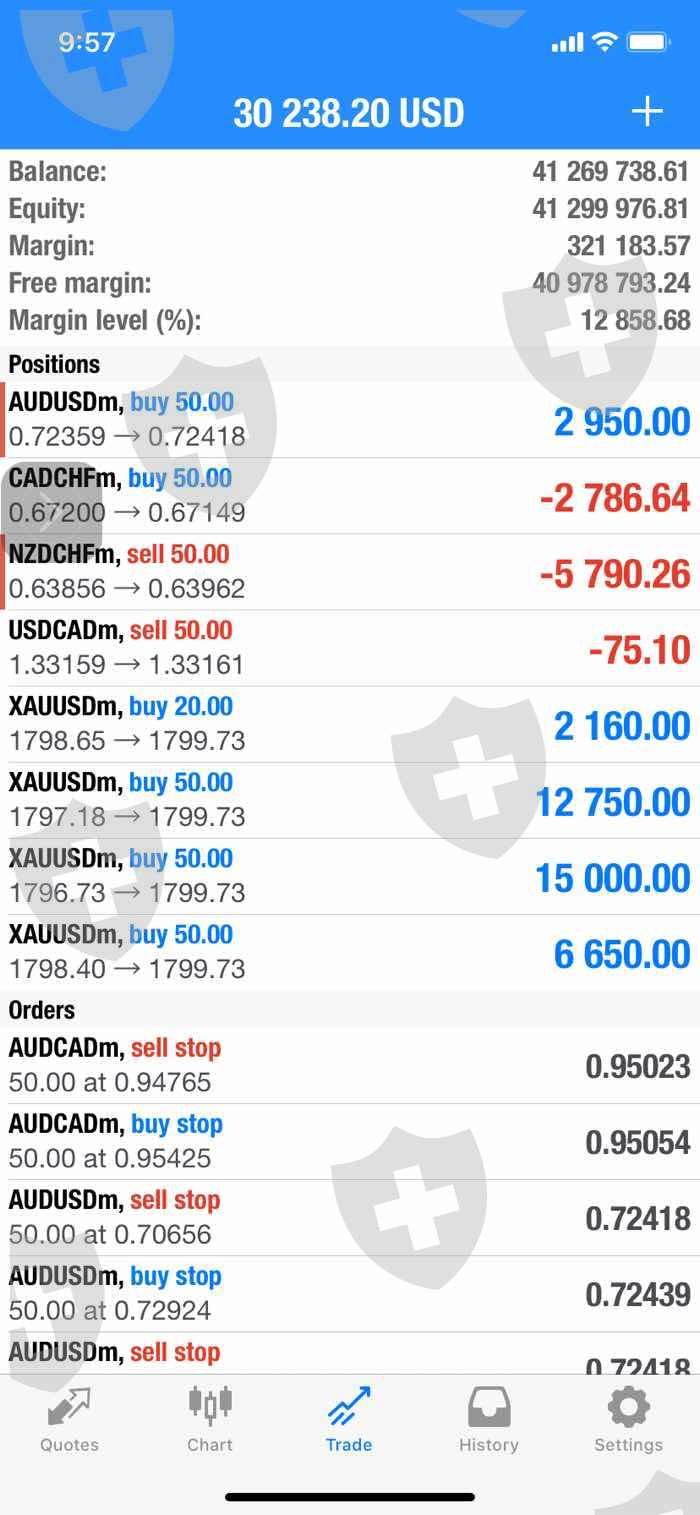The height and width of the screenshot is (1515, 700).
Task: Select the Trade tab
Action: click(349, 1420)
